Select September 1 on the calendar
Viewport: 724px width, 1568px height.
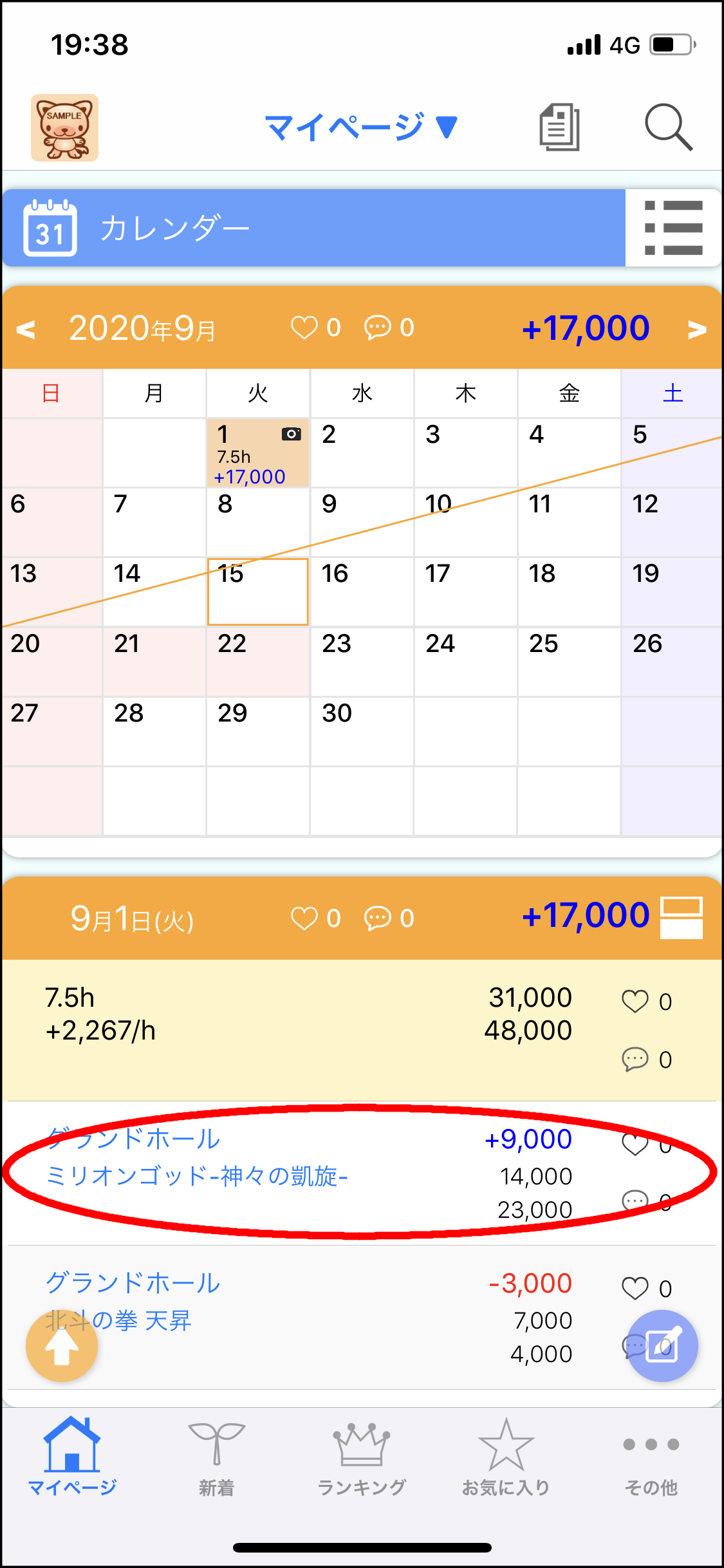coord(258,453)
